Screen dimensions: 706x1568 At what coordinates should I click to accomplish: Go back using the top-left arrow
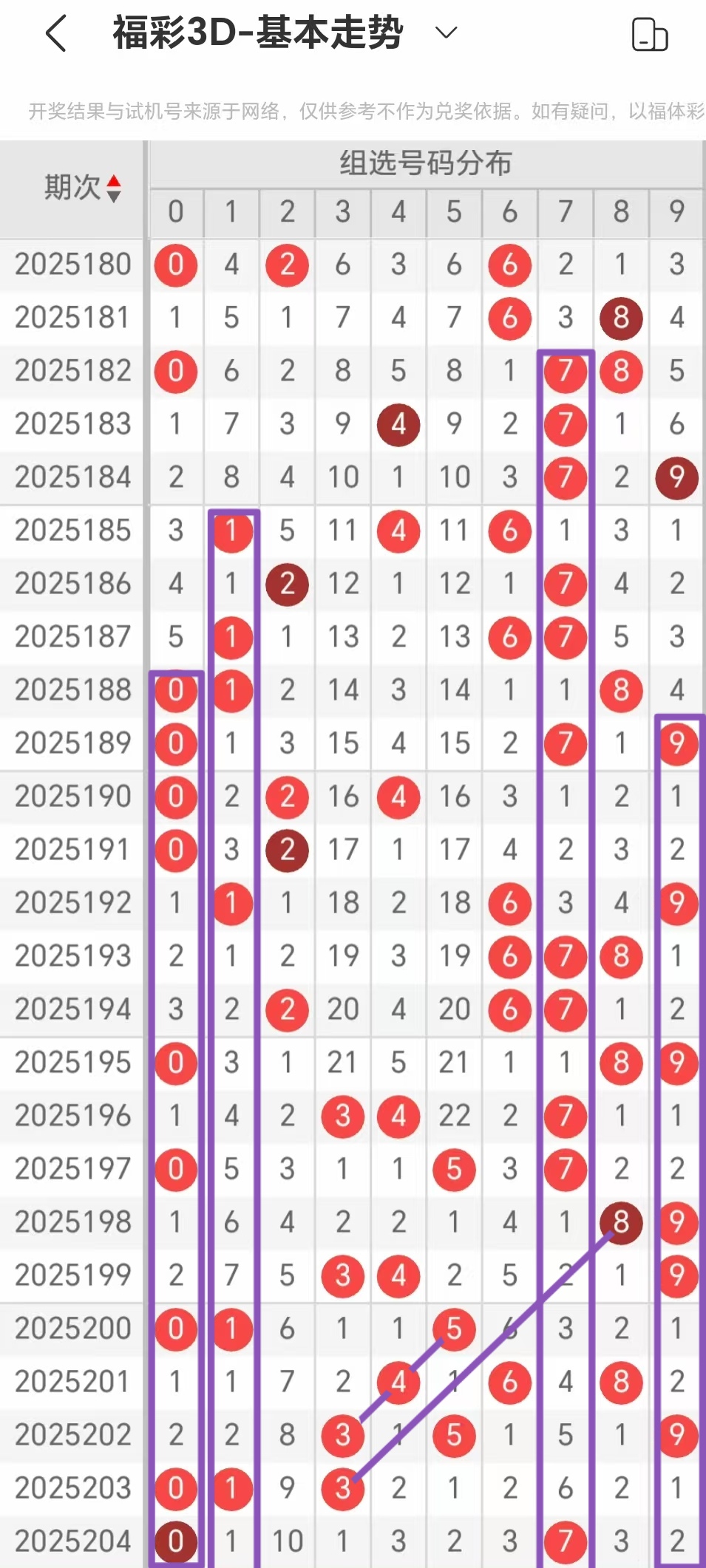click(x=56, y=33)
